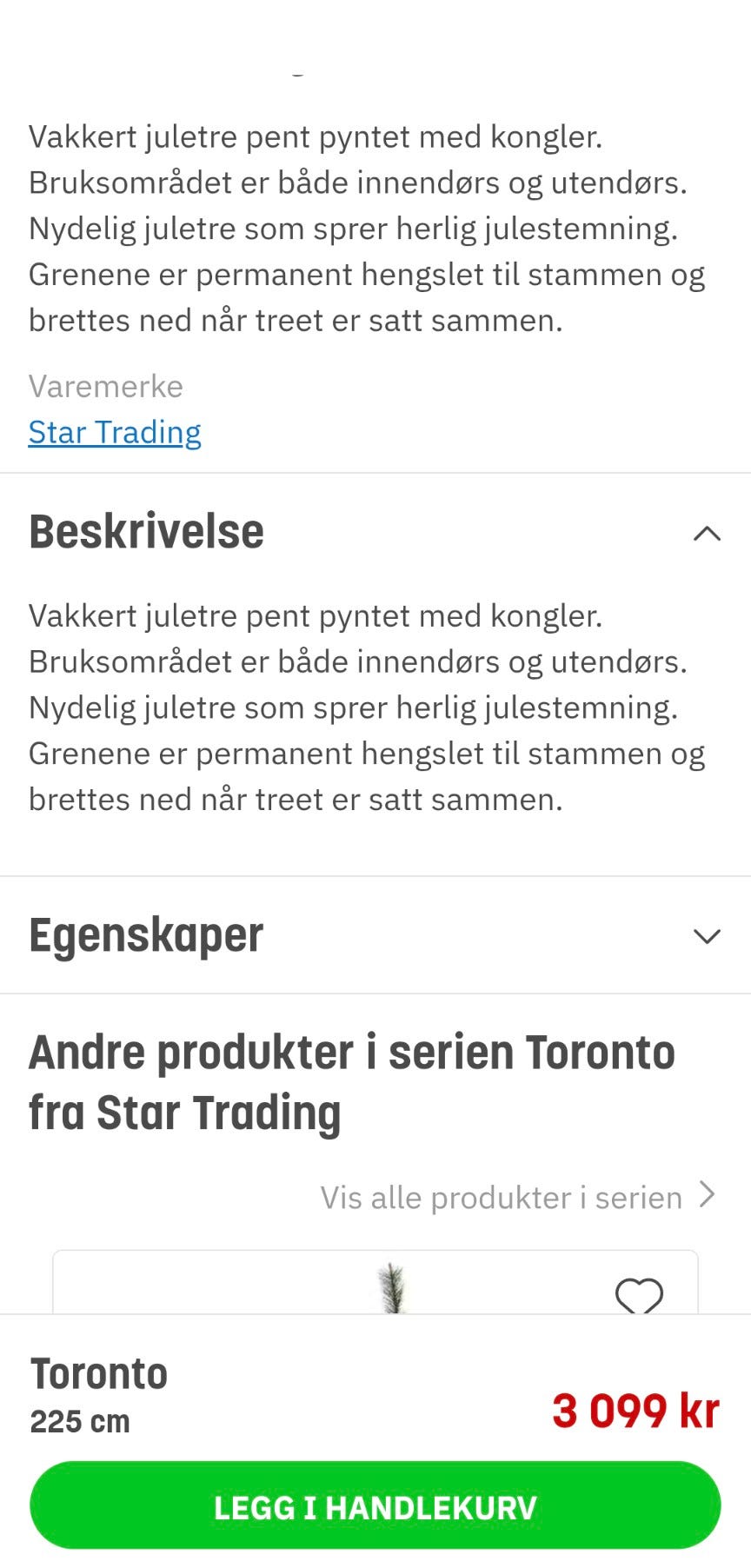The height and width of the screenshot is (1568, 751).
Task: Select the Egenskaper section header
Action: coord(145,933)
